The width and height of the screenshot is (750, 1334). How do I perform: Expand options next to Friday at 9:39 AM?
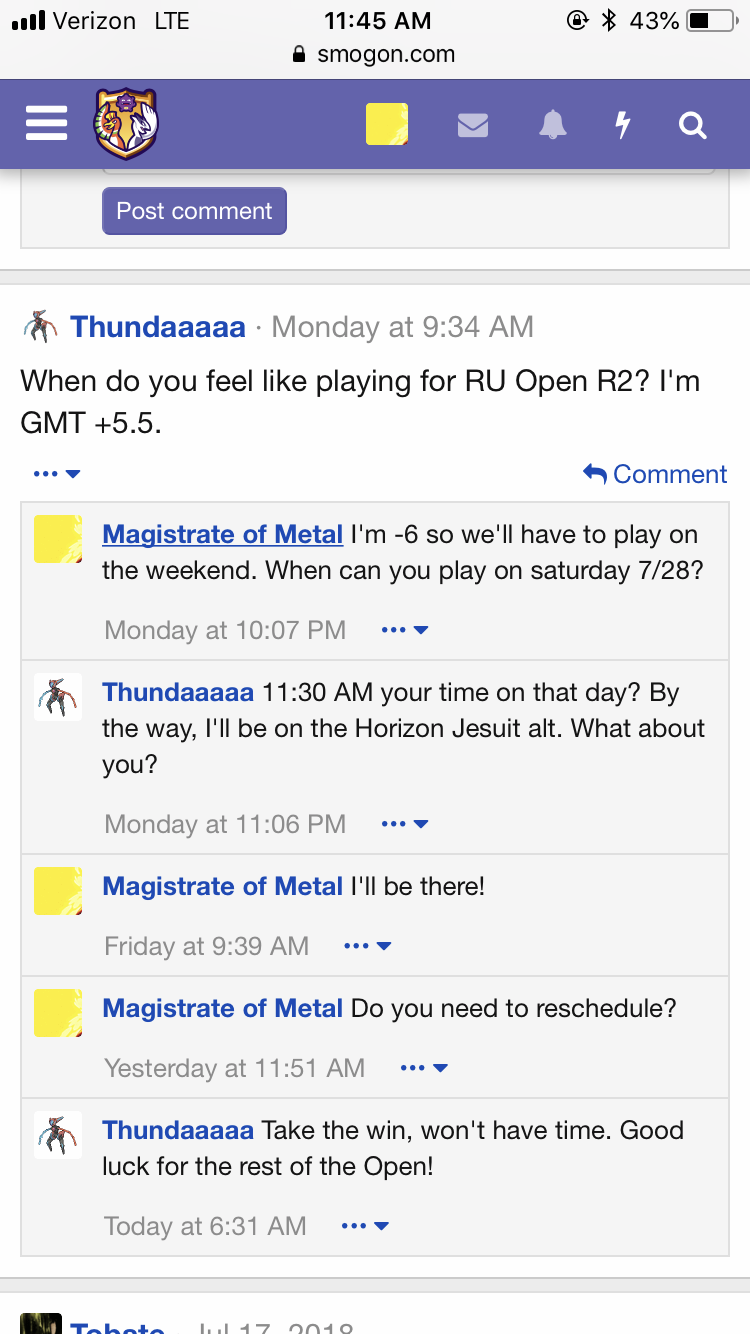click(366, 946)
